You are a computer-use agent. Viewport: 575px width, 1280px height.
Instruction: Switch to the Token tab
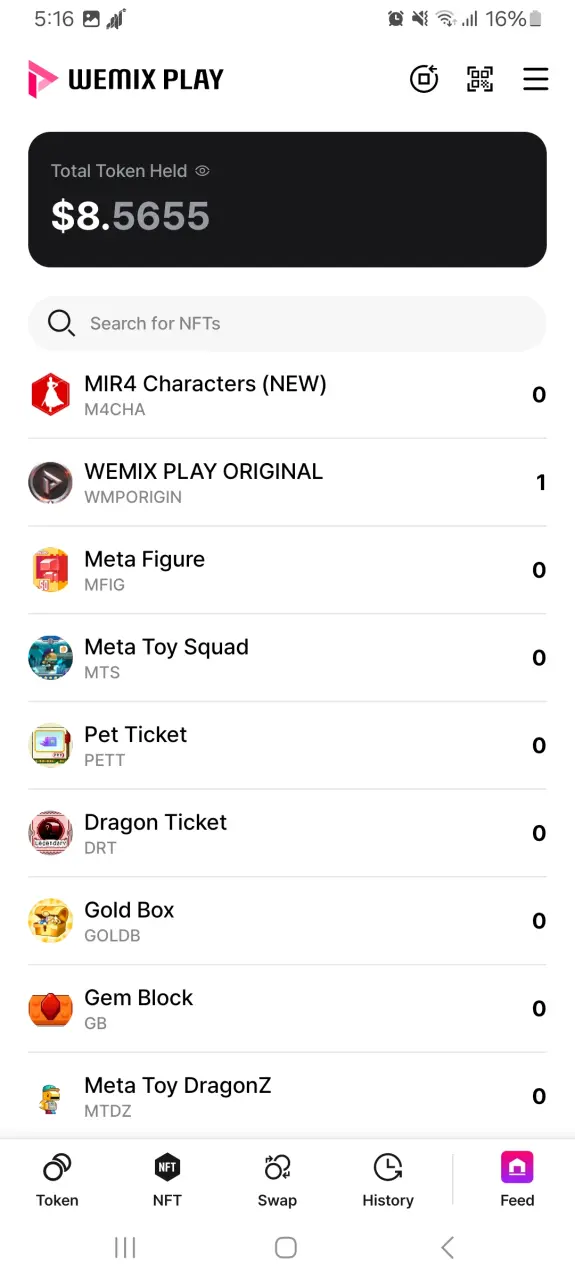point(57,1180)
